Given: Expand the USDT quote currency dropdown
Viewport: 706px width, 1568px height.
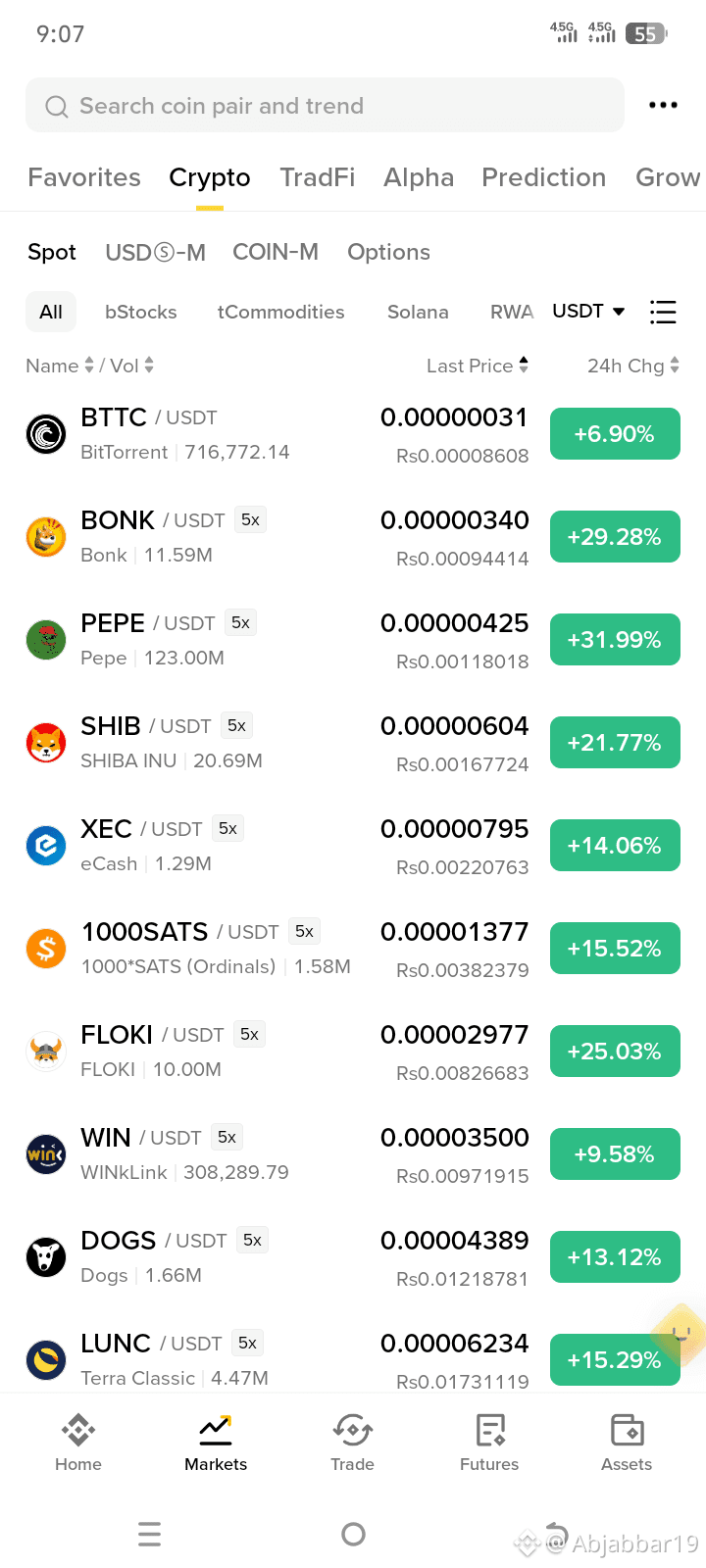Looking at the screenshot, I should coord(588,311).
